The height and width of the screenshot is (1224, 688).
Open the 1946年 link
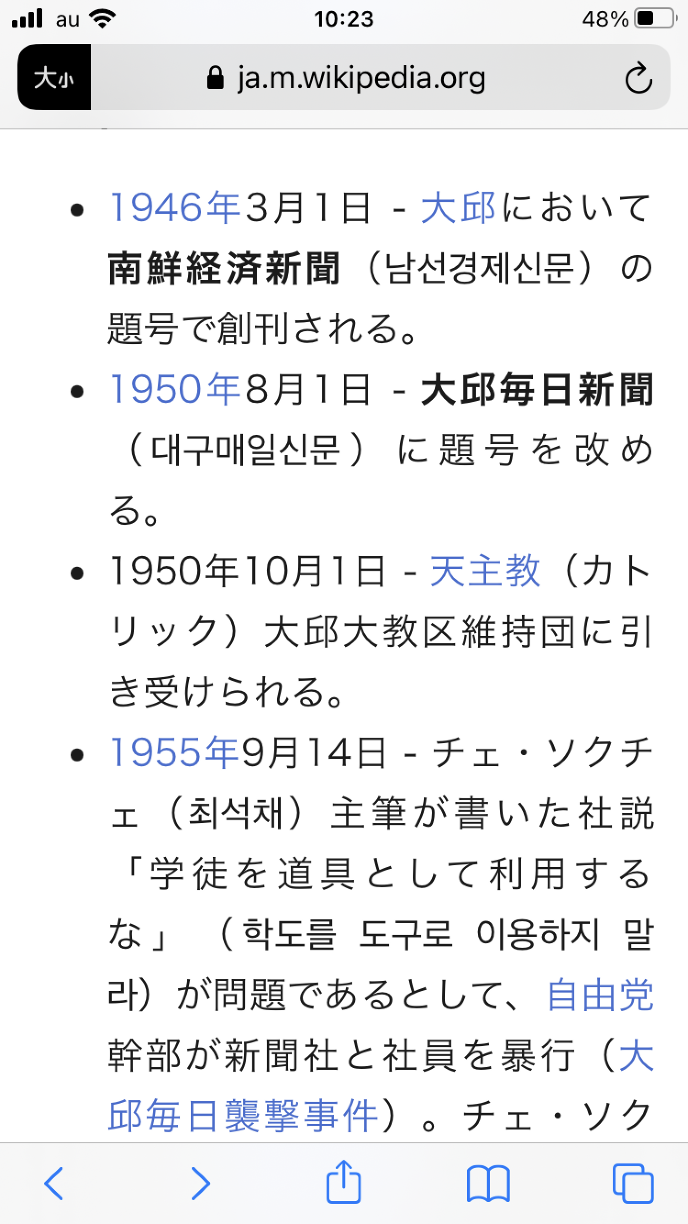coord(174,209)
